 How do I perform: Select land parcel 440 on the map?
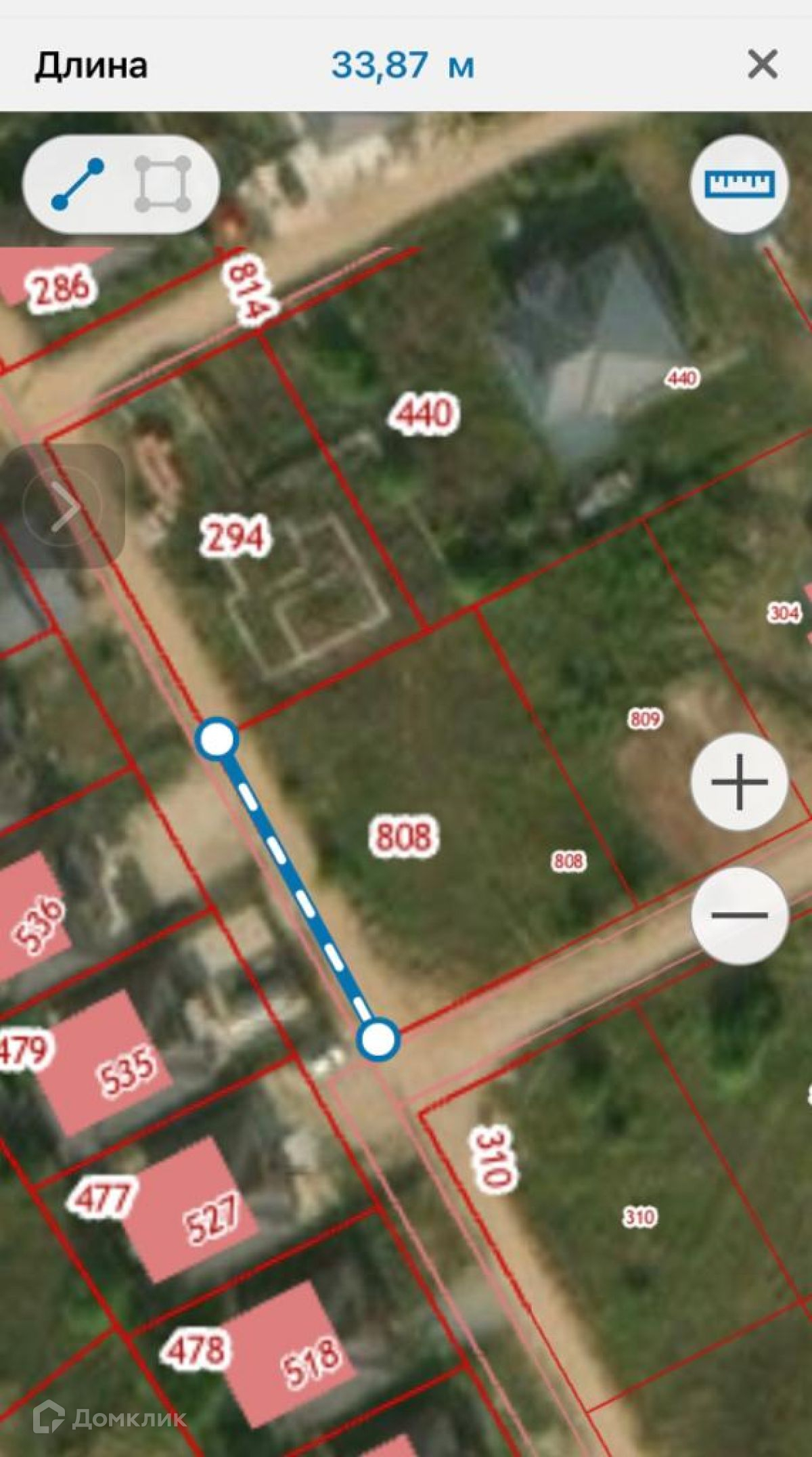[424, 413]
